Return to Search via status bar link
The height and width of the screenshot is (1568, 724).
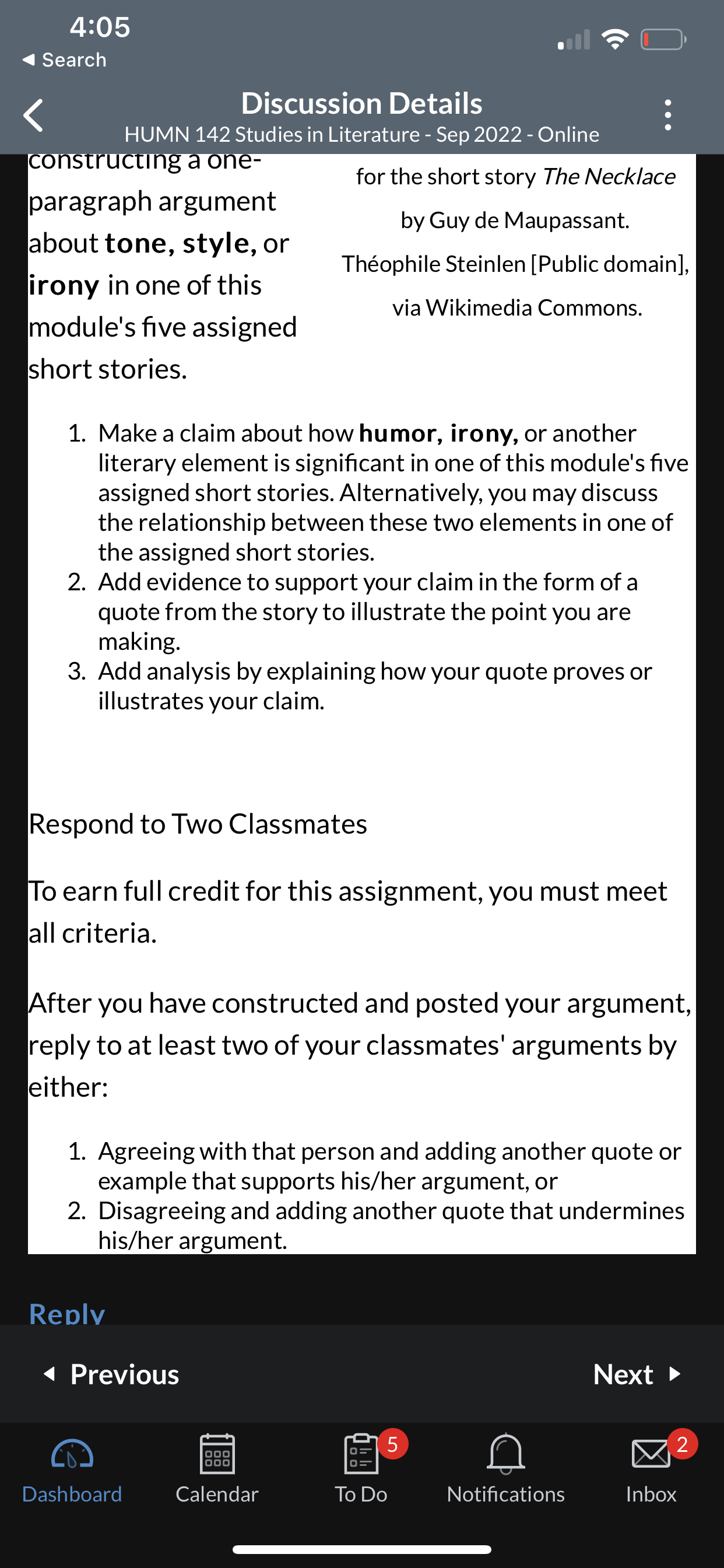(64, 60)
